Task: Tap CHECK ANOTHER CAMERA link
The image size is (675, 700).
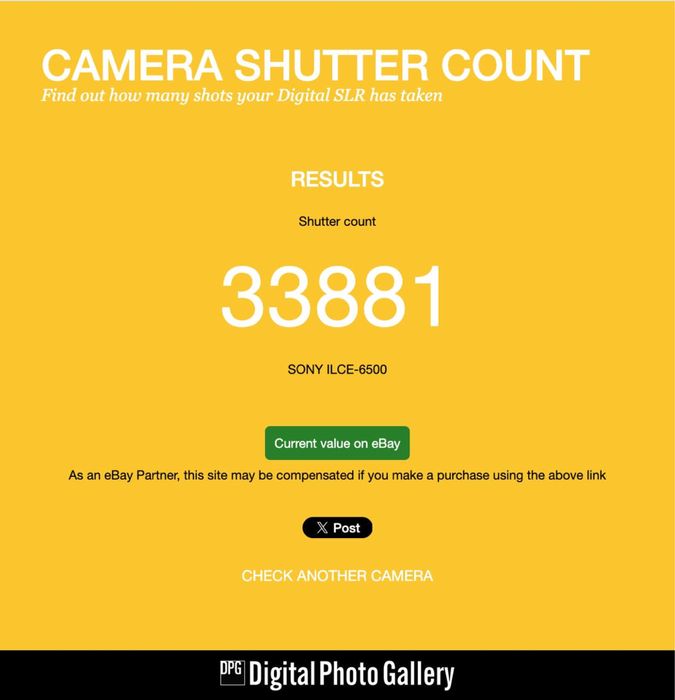Action: click(x=337, y=576)
